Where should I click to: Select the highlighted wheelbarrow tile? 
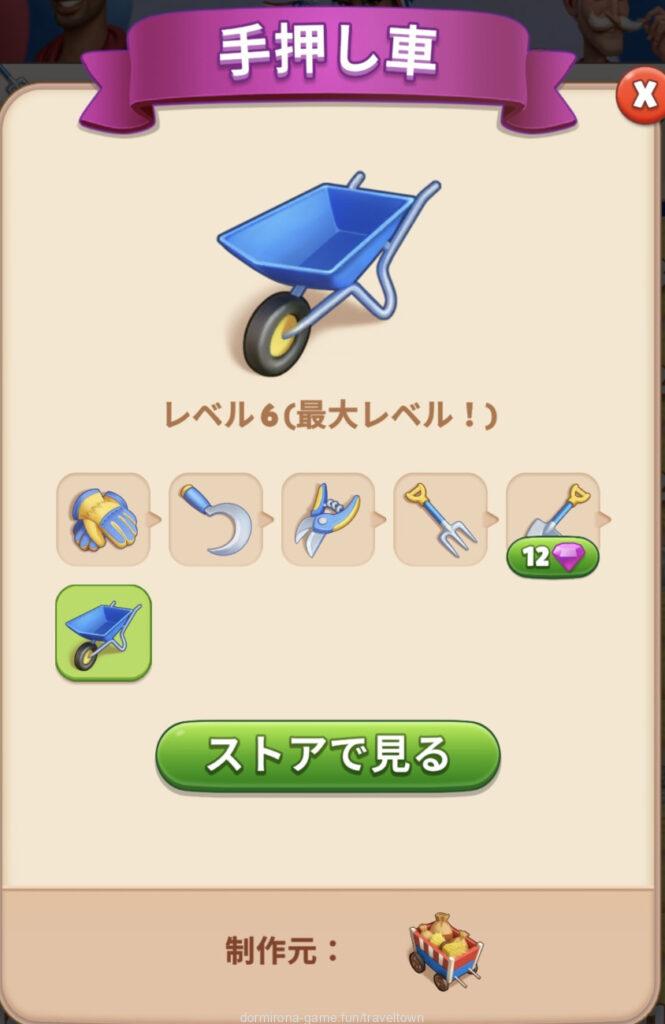pos(103,633)
